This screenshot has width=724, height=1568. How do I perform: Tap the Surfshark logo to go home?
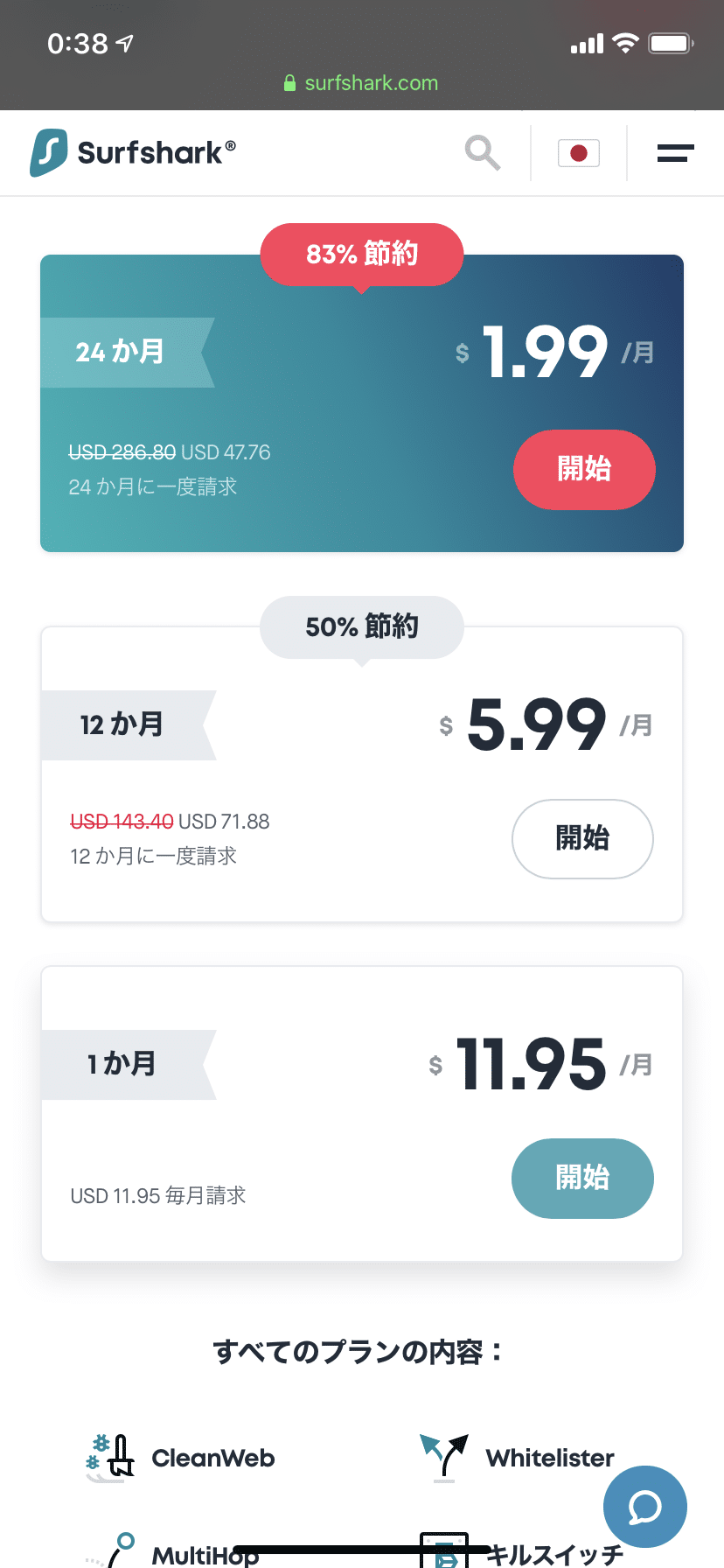[133, 153]
